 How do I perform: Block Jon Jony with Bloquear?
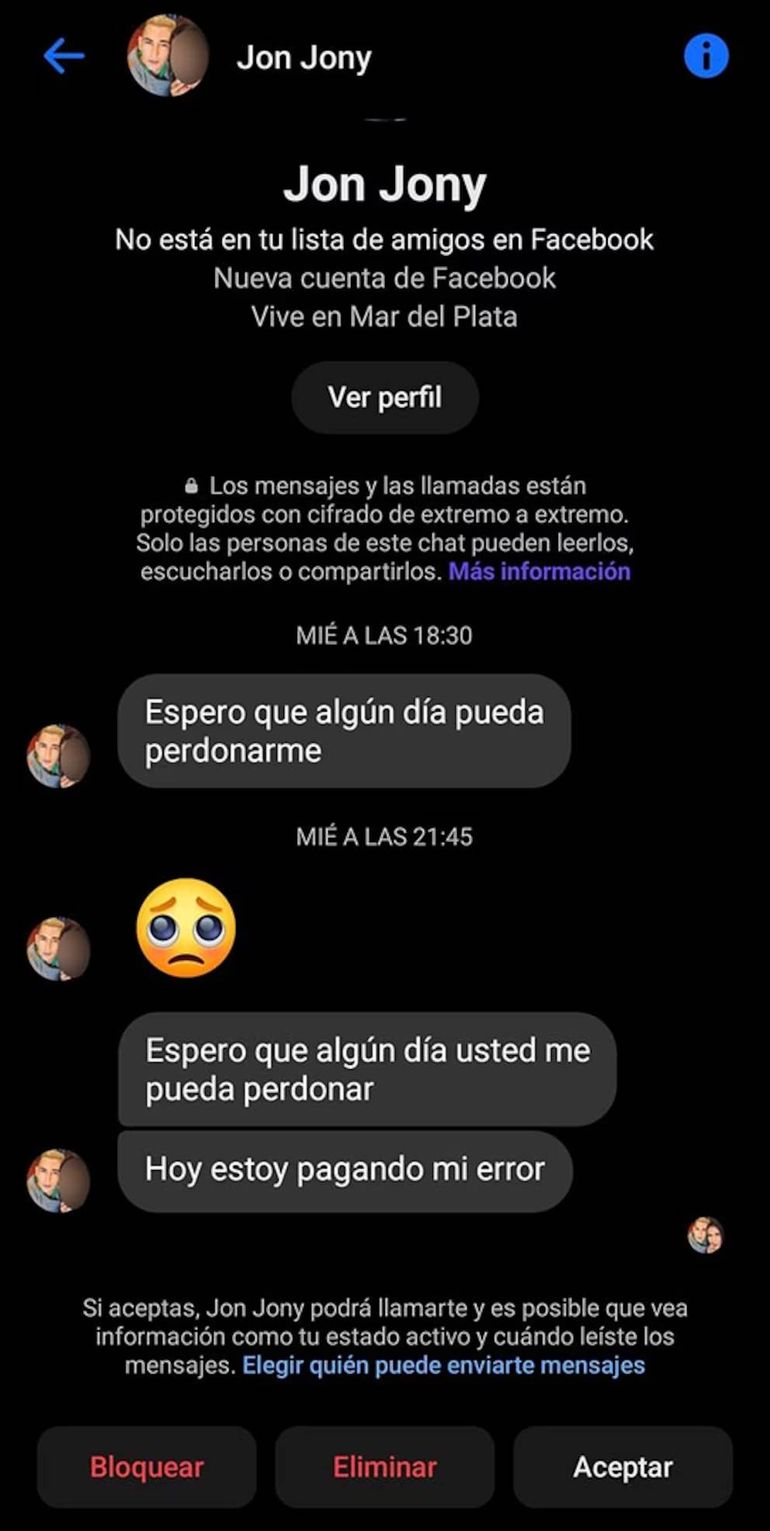coord(147,1467)
